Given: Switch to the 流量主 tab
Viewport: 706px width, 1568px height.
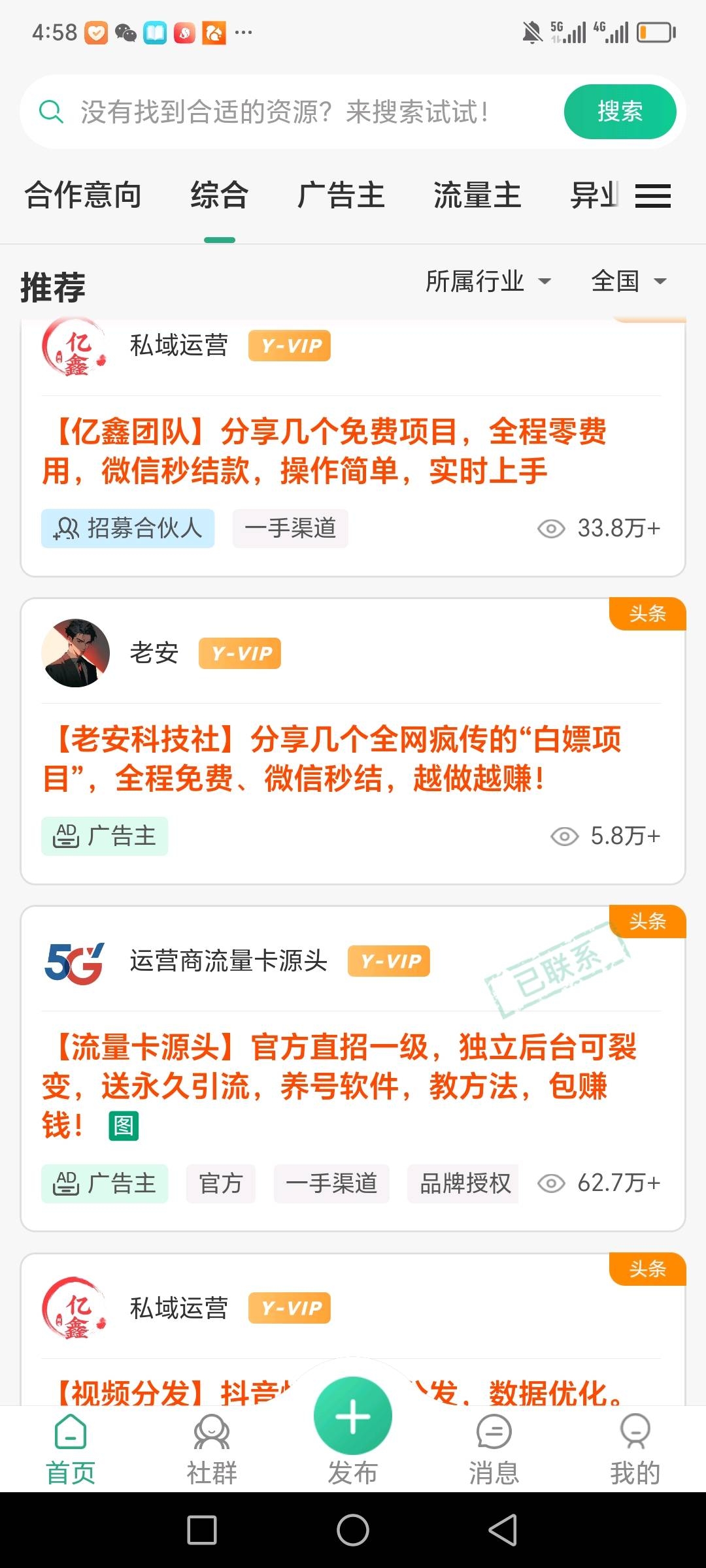Looking at the screenshot, I should [477, 195].
